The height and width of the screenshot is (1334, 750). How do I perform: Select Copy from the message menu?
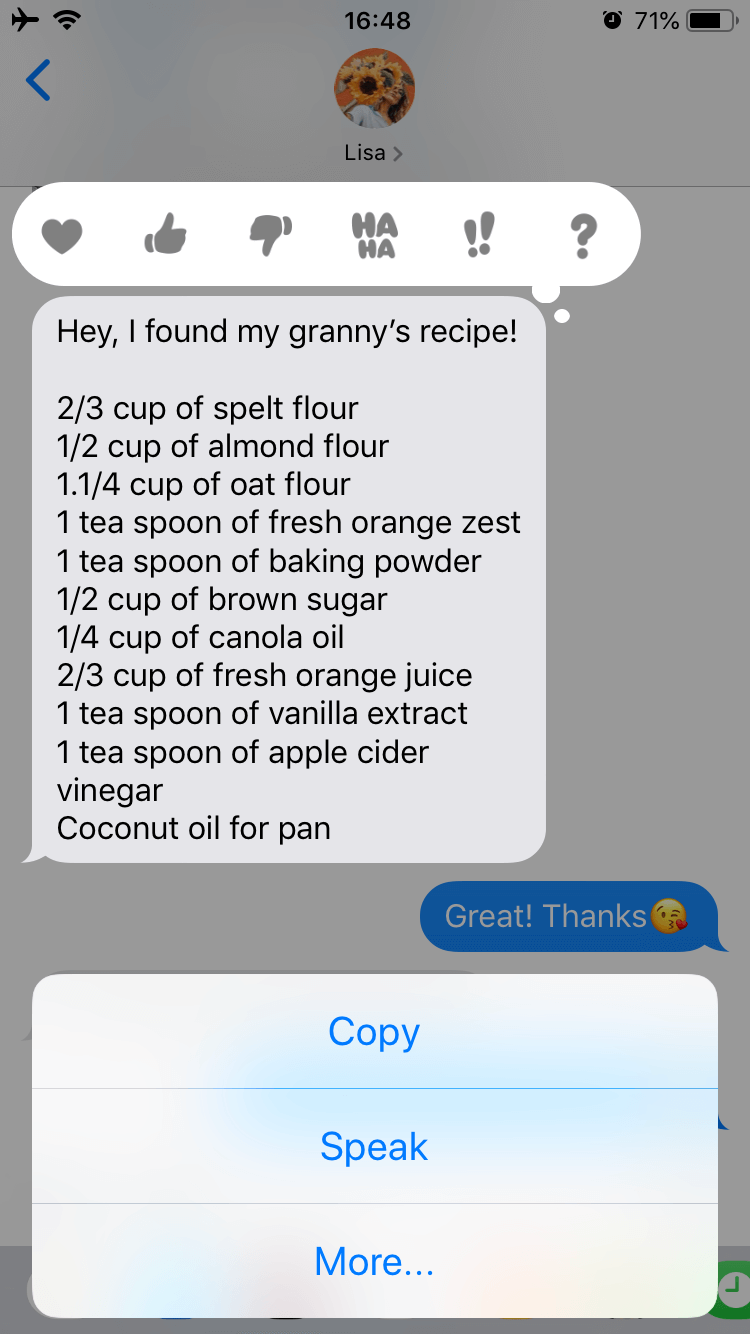[x=373, y=1032]
